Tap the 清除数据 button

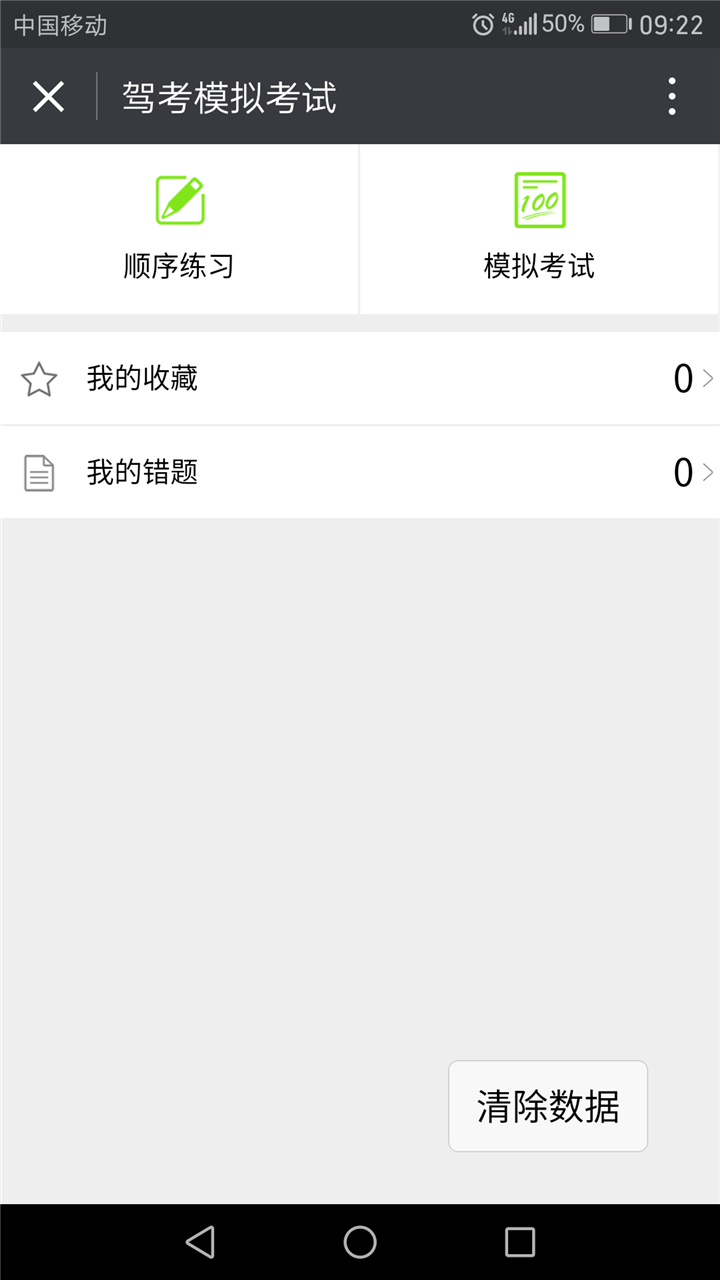pyautogui.click(x=548, y=1106)
